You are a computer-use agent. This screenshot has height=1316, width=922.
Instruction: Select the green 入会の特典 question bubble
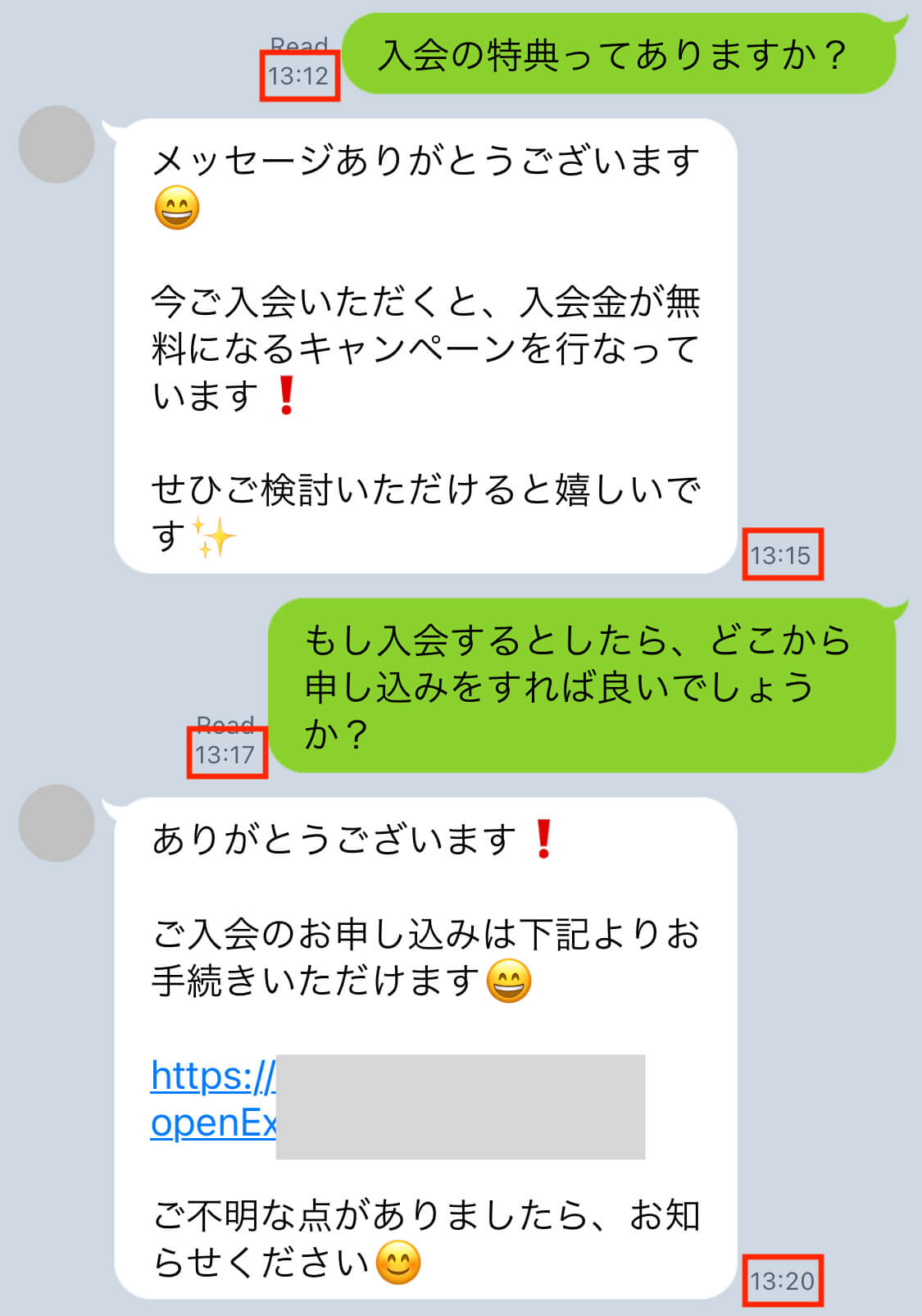[x=619, y=53]
